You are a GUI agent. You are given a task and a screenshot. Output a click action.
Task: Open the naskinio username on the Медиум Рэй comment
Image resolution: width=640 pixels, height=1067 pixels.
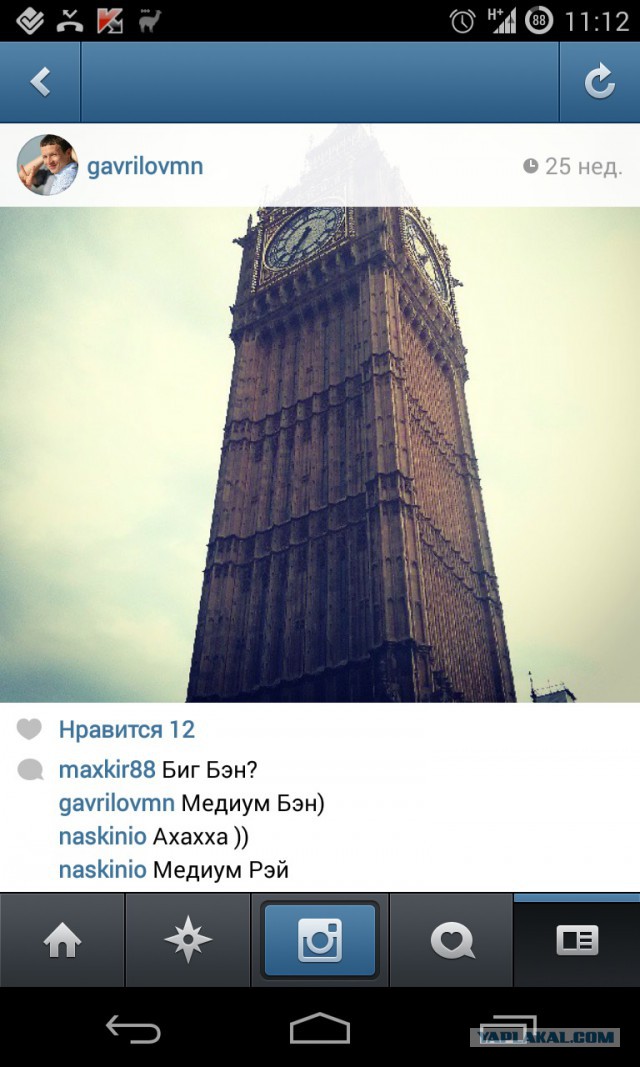(102, 870)
